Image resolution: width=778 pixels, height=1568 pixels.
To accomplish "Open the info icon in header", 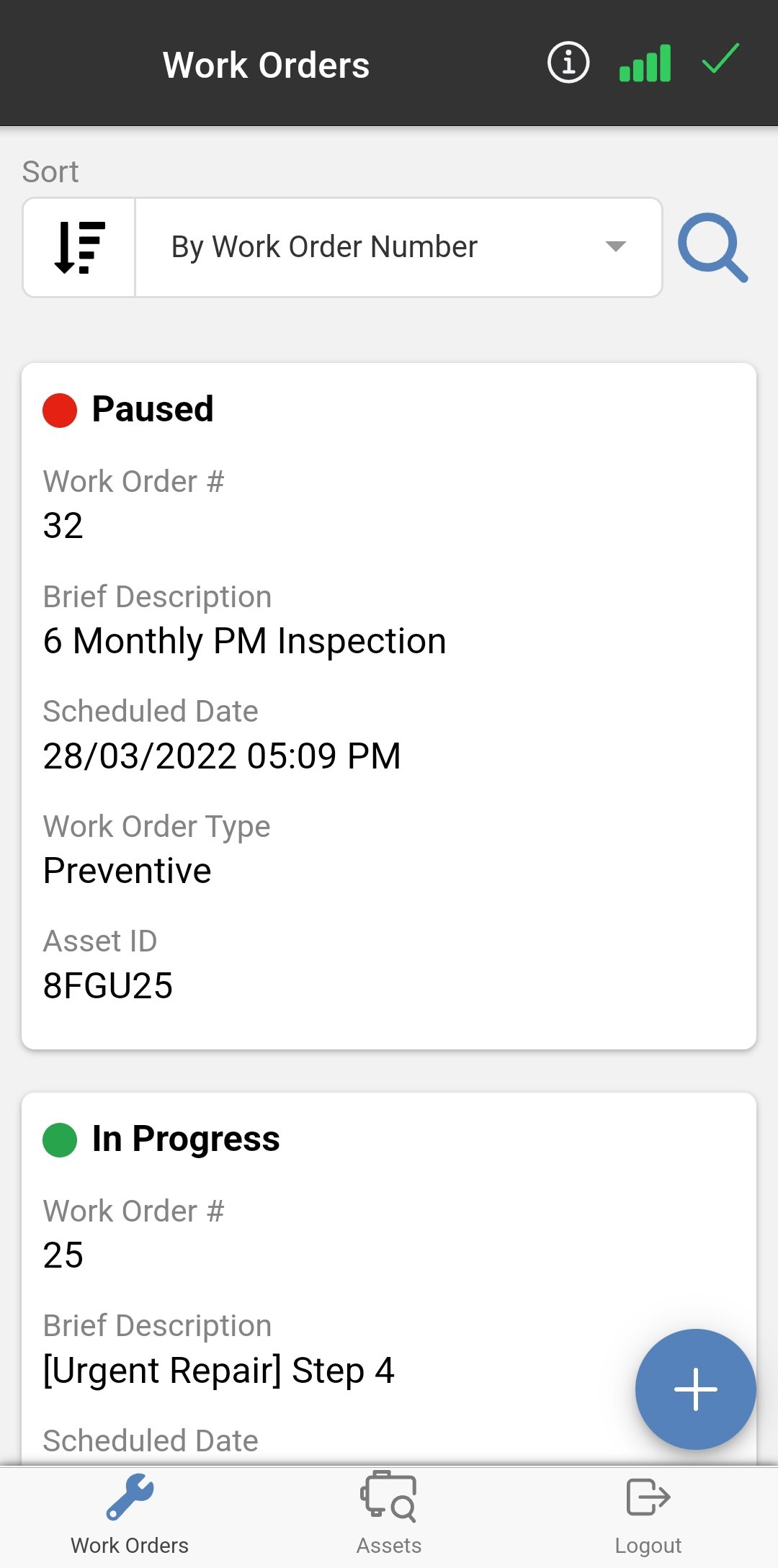I will click(568, 63).
